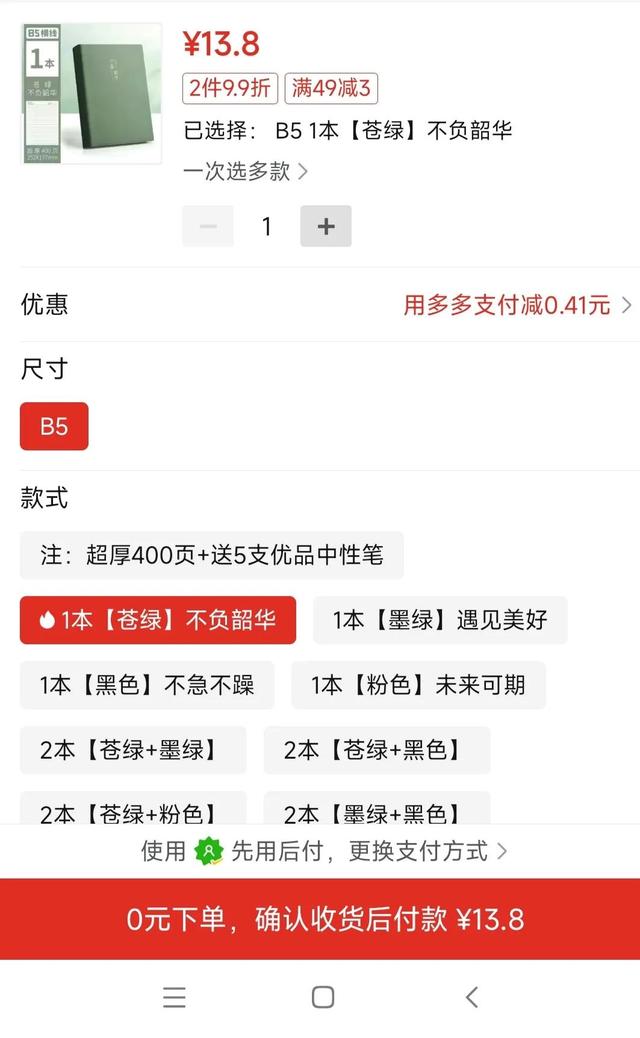Go back using the system back button
This screenshot has height=1038, width=640.
(472, 997)
